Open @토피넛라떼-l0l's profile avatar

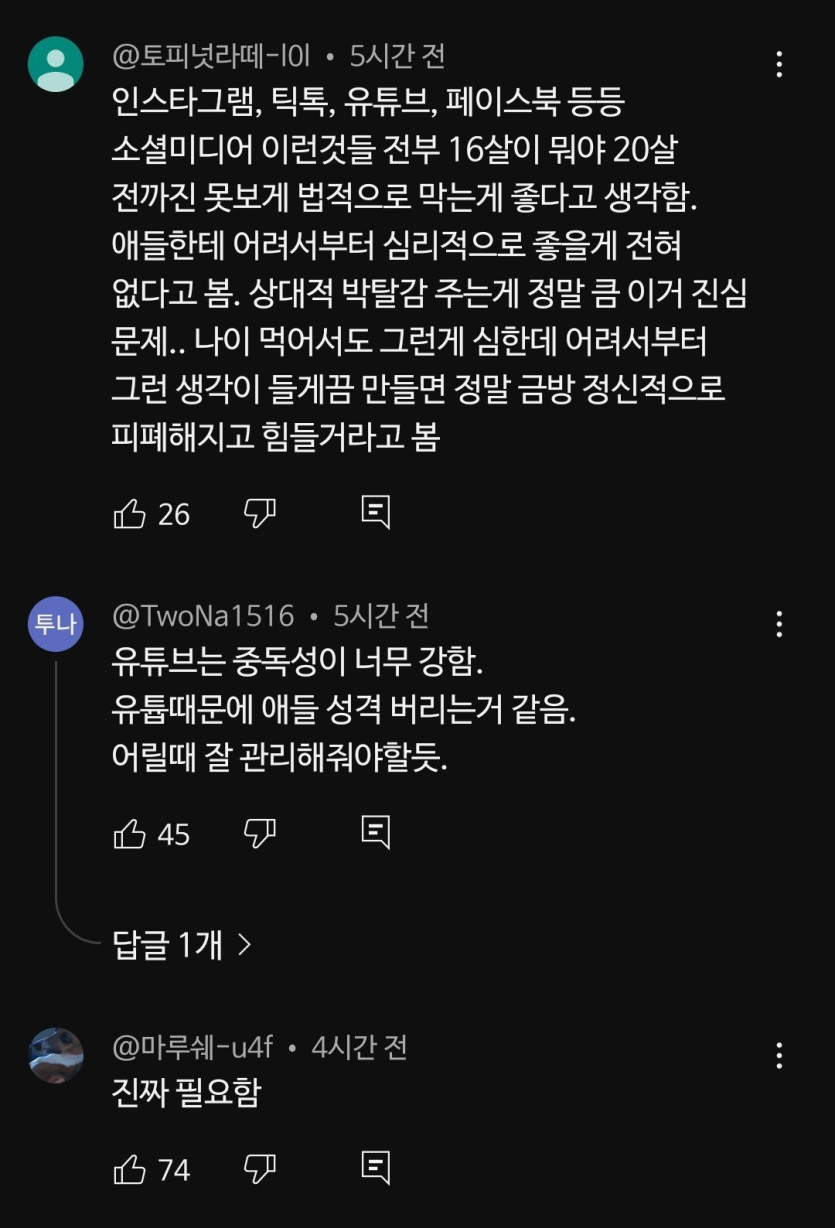pos(55,64)
